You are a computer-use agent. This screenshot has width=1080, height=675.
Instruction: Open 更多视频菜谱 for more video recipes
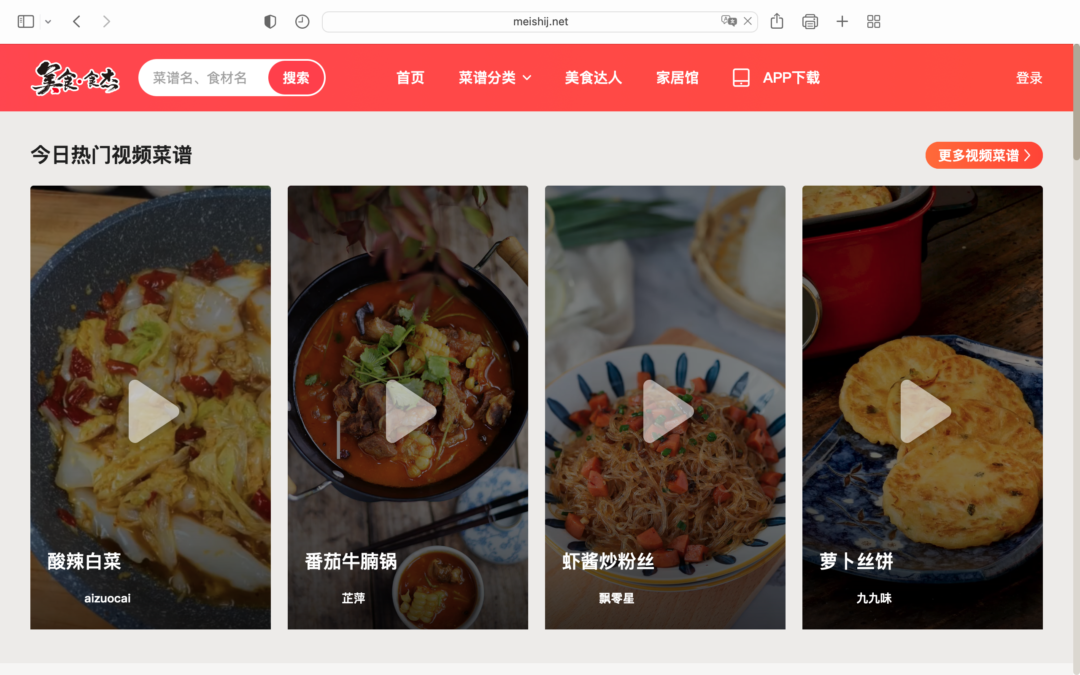point(984,155)
